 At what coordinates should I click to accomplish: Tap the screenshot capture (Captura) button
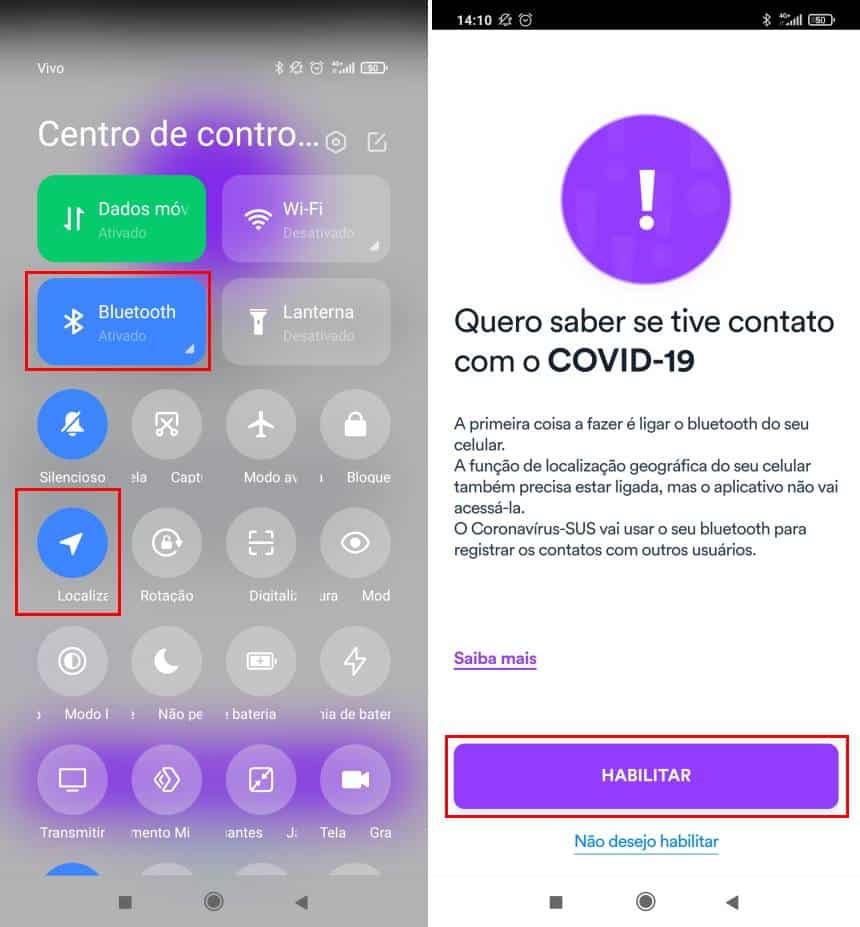(x=167, y=424)
